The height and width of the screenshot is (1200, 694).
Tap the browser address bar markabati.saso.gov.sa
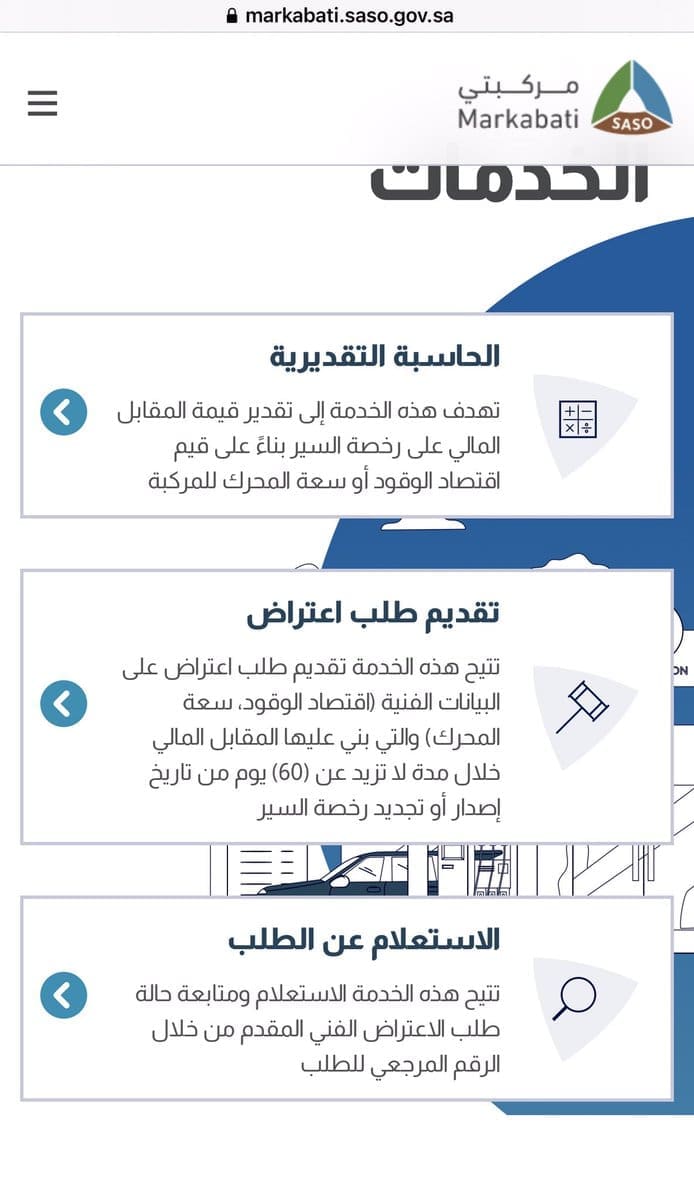click(x=347, y=16)
